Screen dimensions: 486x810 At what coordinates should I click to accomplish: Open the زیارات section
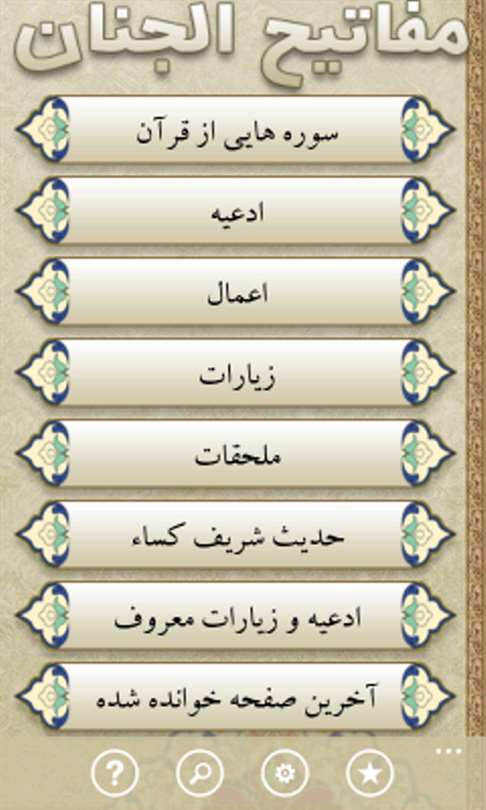point(236,372)
